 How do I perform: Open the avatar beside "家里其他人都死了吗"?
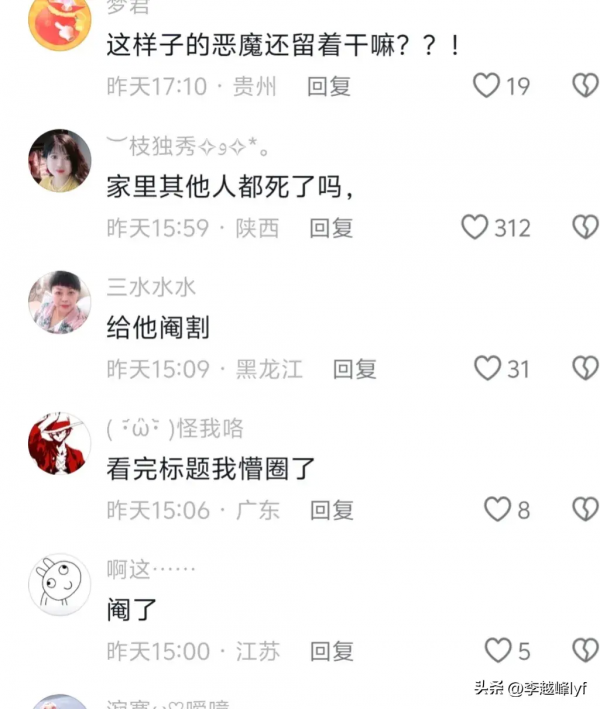[59, 160]
